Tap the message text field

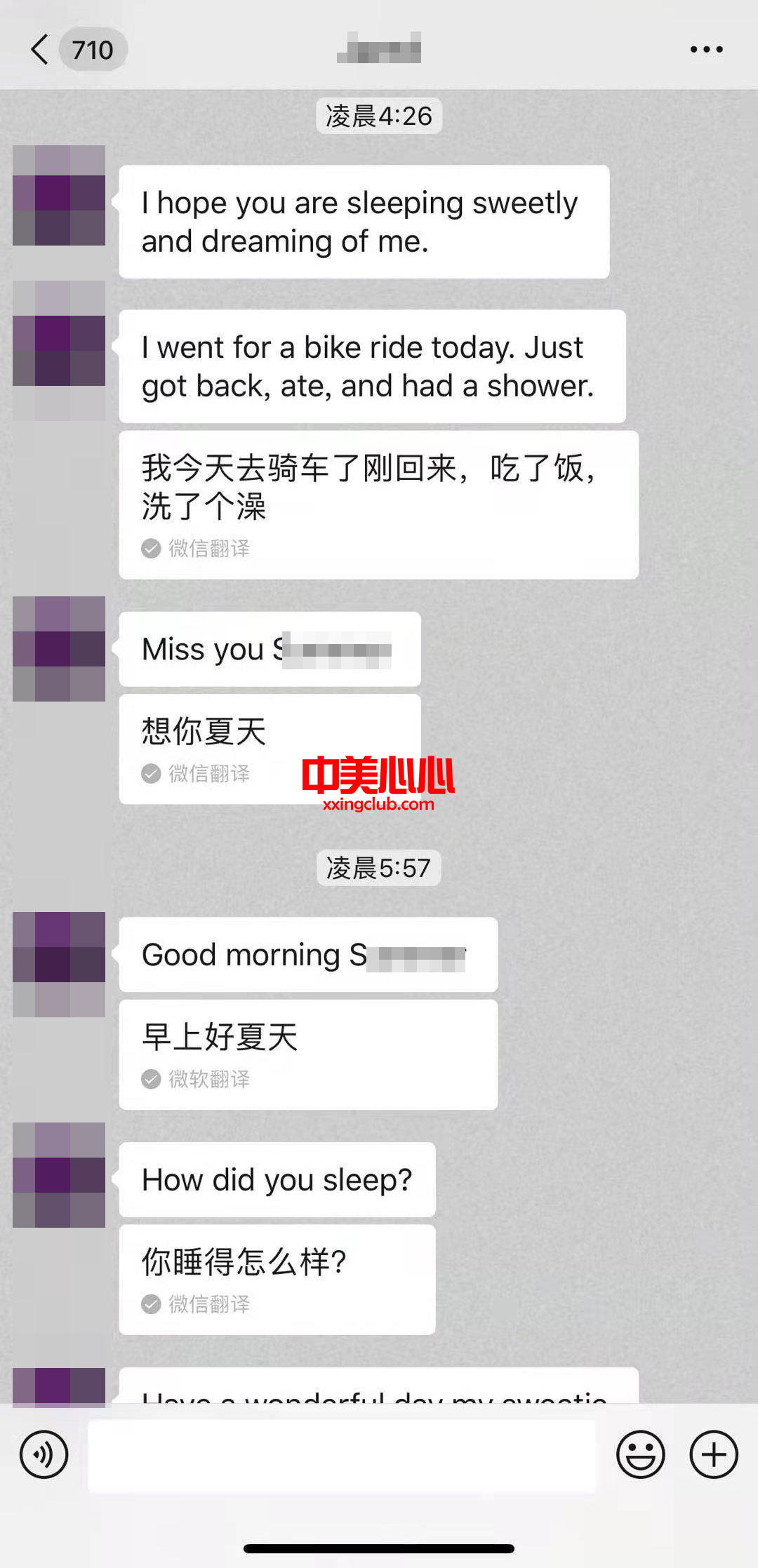(x=342, y=1455)
